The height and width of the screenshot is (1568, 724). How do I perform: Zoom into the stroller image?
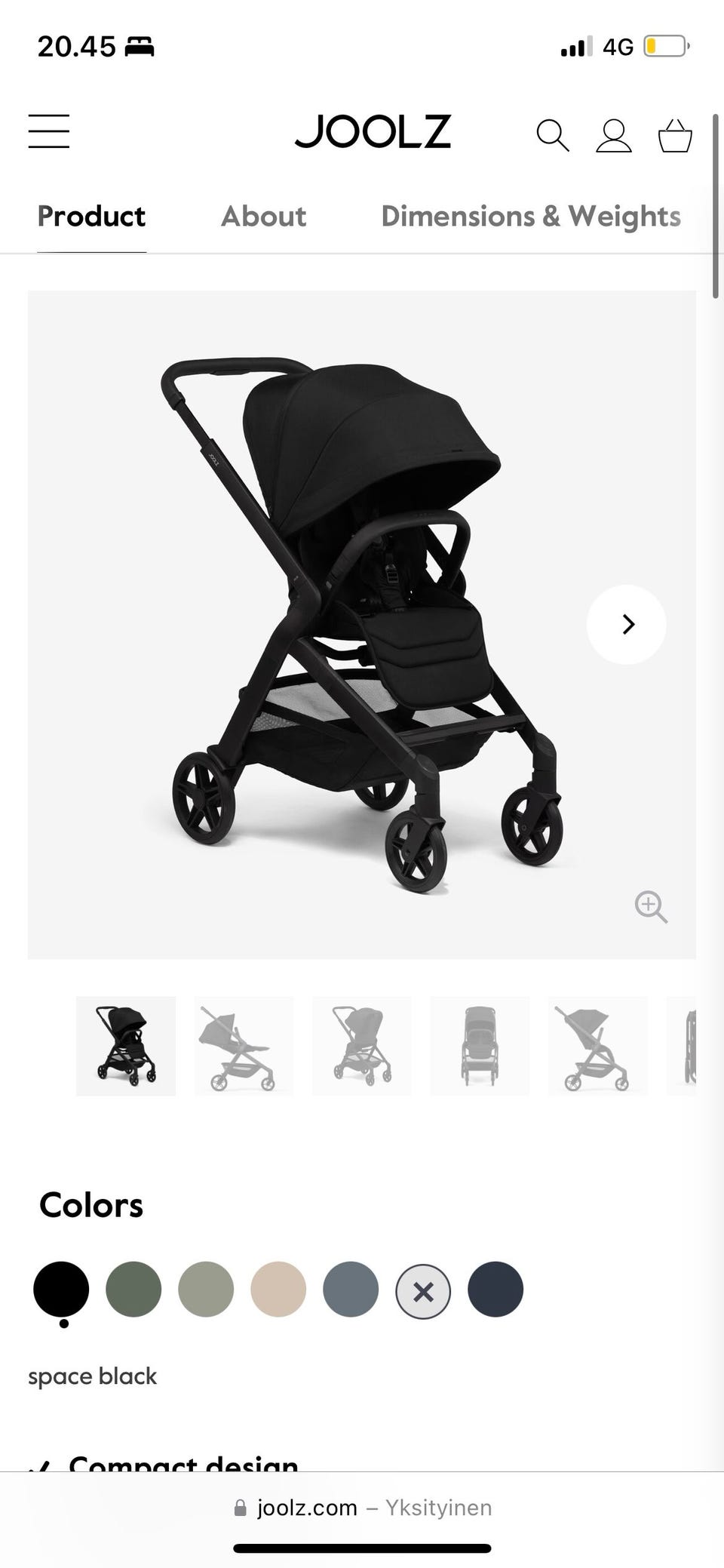(651, 906)
